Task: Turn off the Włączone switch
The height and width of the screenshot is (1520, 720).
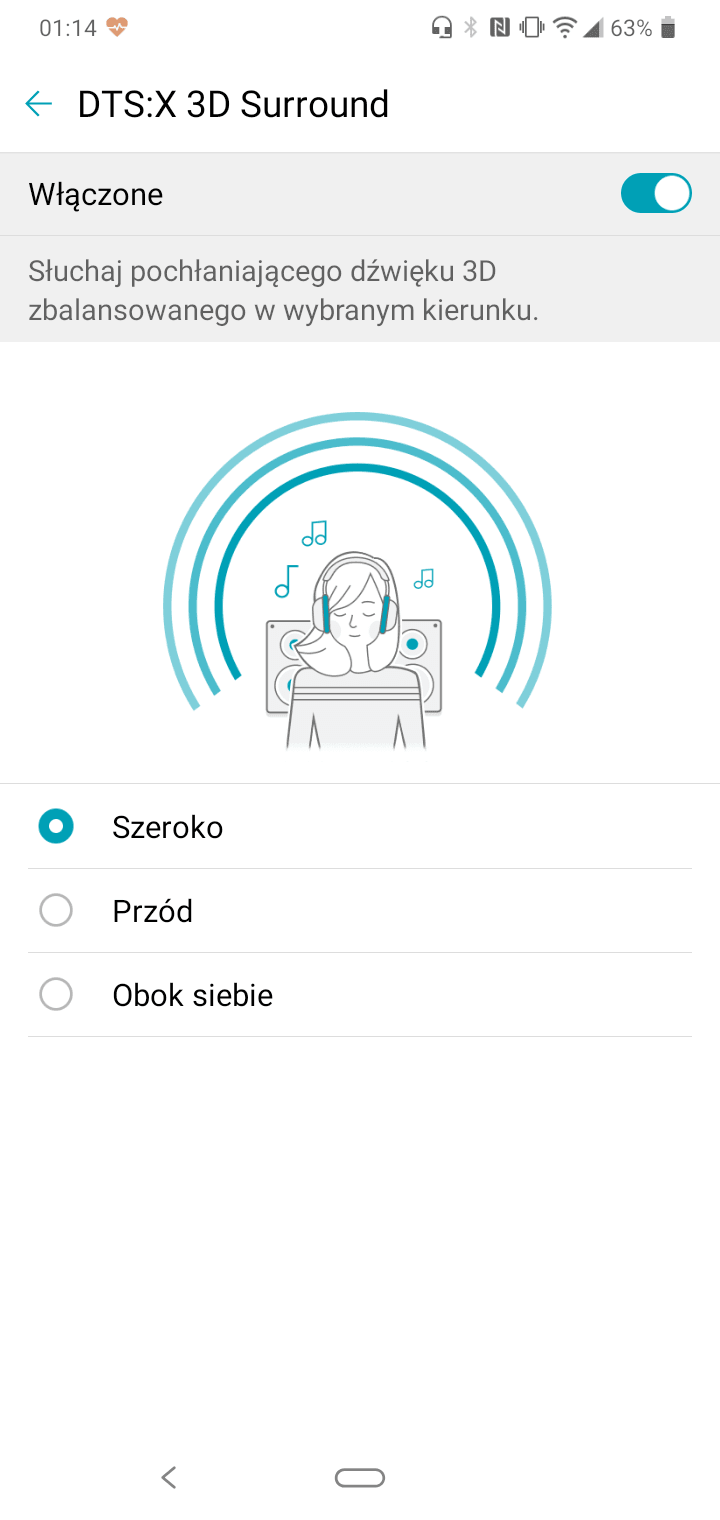Action: click(656, 193)
